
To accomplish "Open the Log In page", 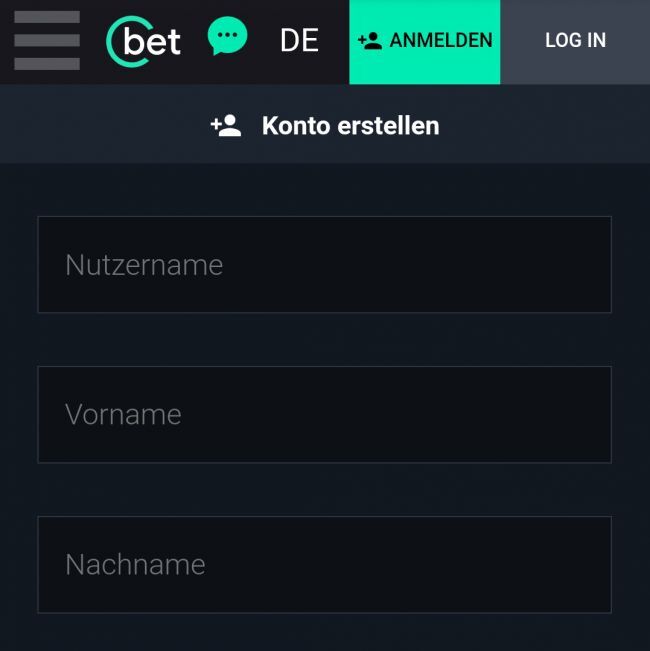I will coord(575,41).
